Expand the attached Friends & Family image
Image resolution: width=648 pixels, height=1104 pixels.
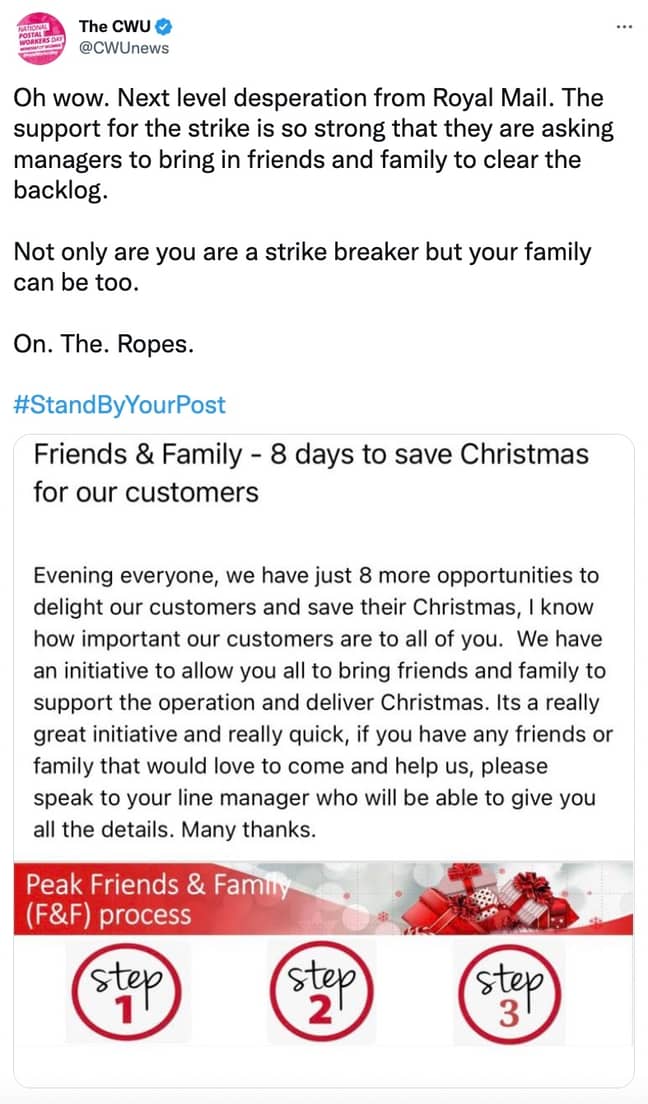(323, 740)
